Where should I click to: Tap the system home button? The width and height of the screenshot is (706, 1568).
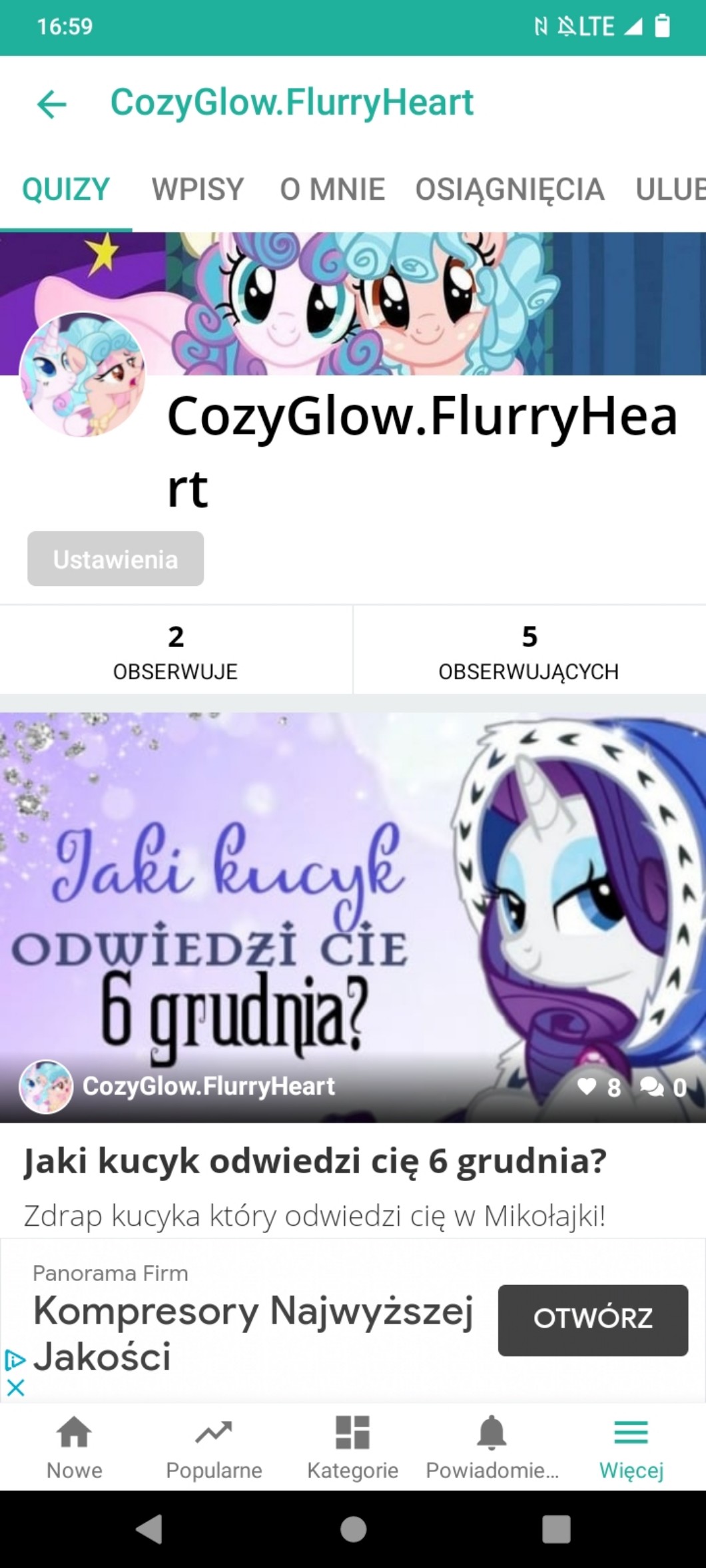[x=353, y=1529]
